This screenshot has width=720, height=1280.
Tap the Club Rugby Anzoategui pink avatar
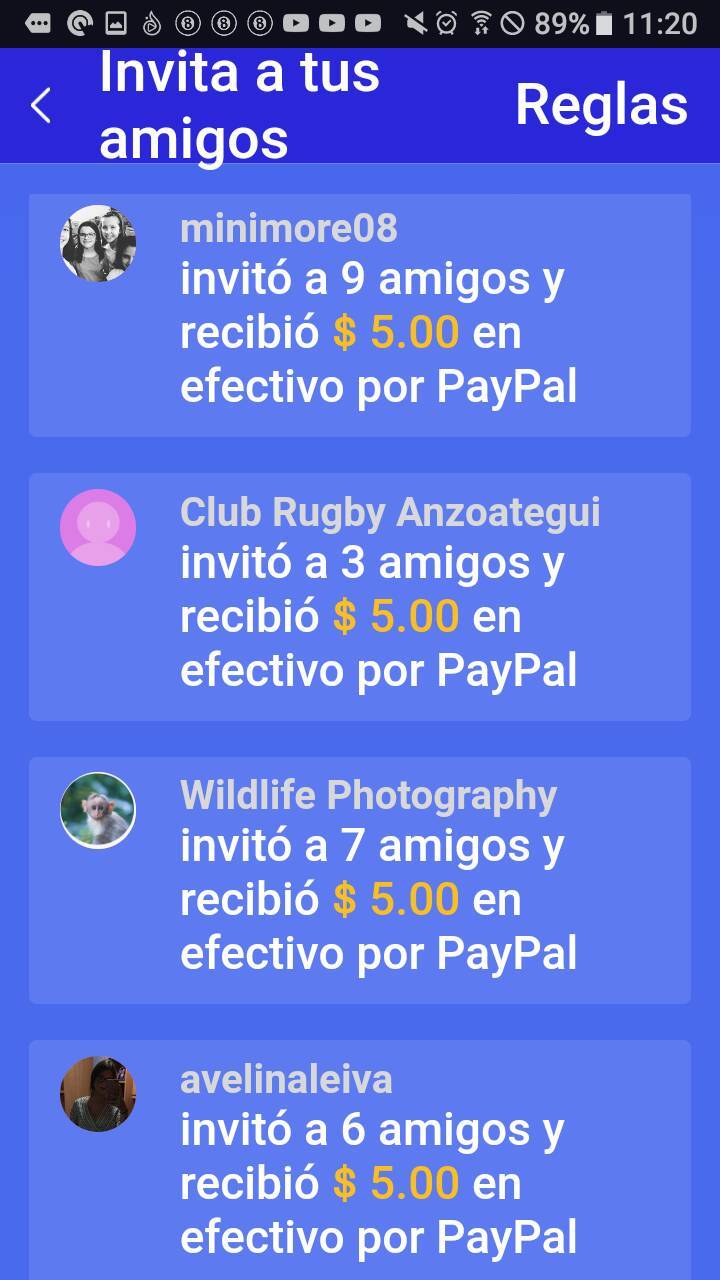pyautogui.click(x=97, y=527)
